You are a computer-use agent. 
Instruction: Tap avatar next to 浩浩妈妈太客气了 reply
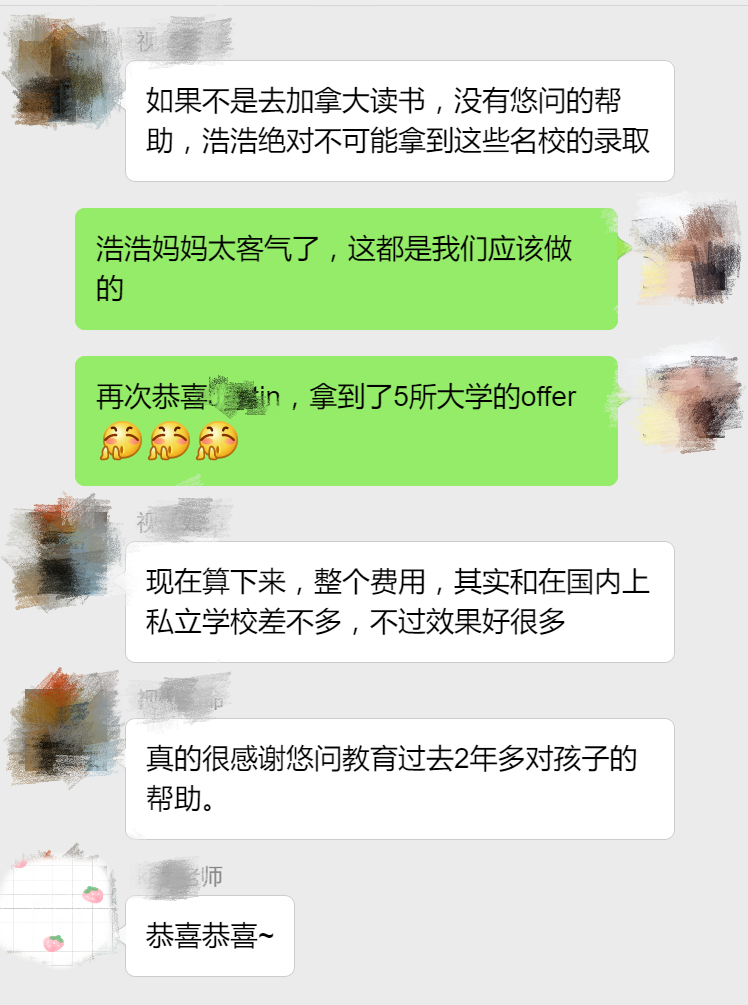[686, 250]
